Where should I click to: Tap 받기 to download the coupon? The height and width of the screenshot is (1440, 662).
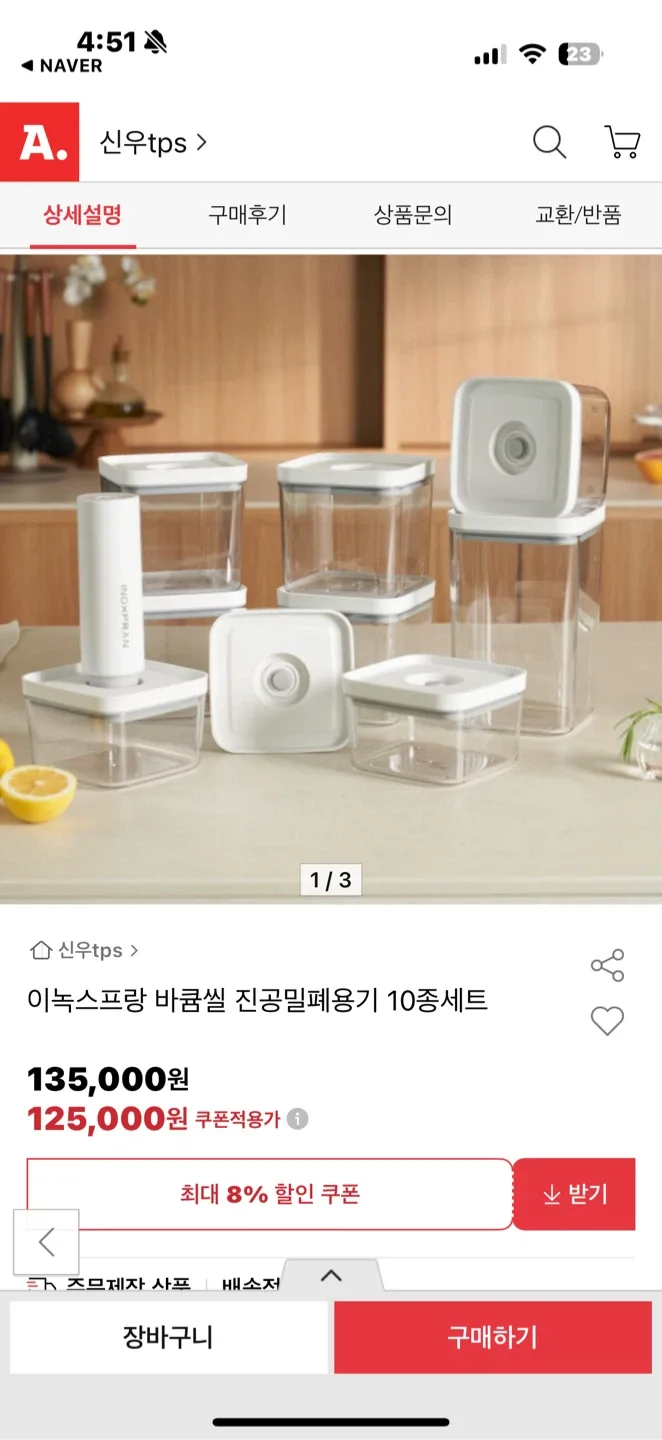[575, 1194]
